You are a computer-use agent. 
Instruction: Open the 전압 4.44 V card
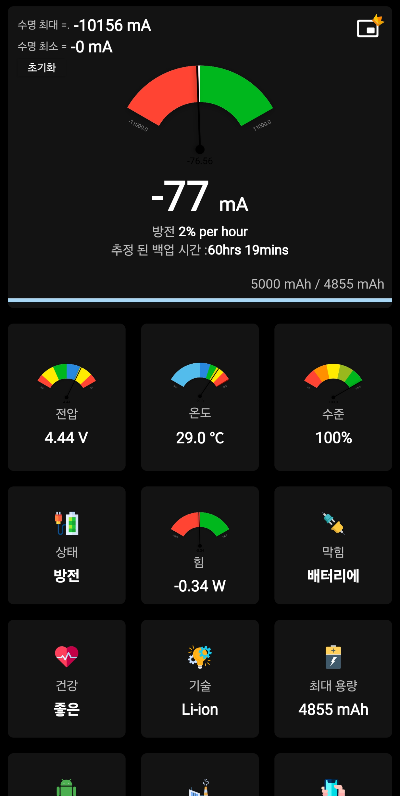66,397
